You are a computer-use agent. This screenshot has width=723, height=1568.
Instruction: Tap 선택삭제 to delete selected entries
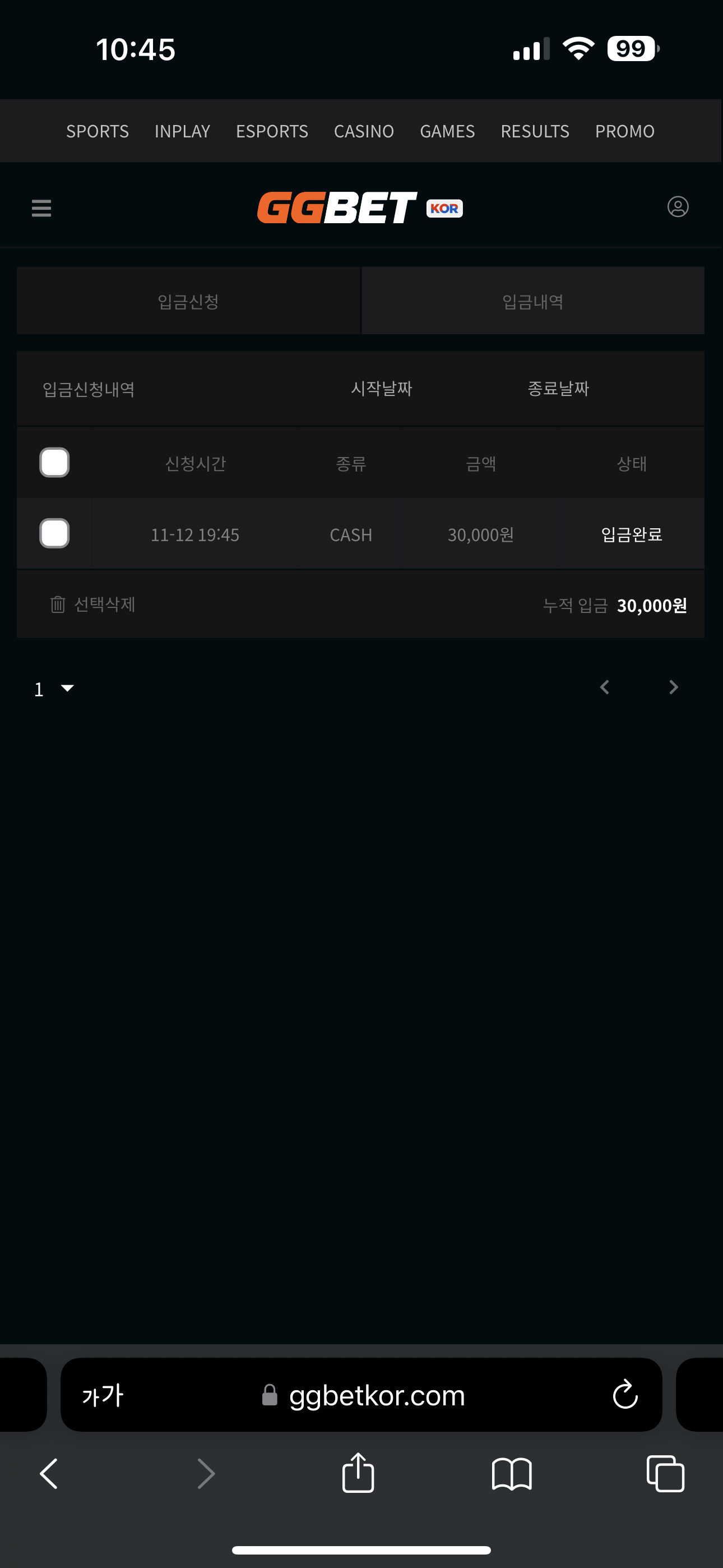[93, 605]
